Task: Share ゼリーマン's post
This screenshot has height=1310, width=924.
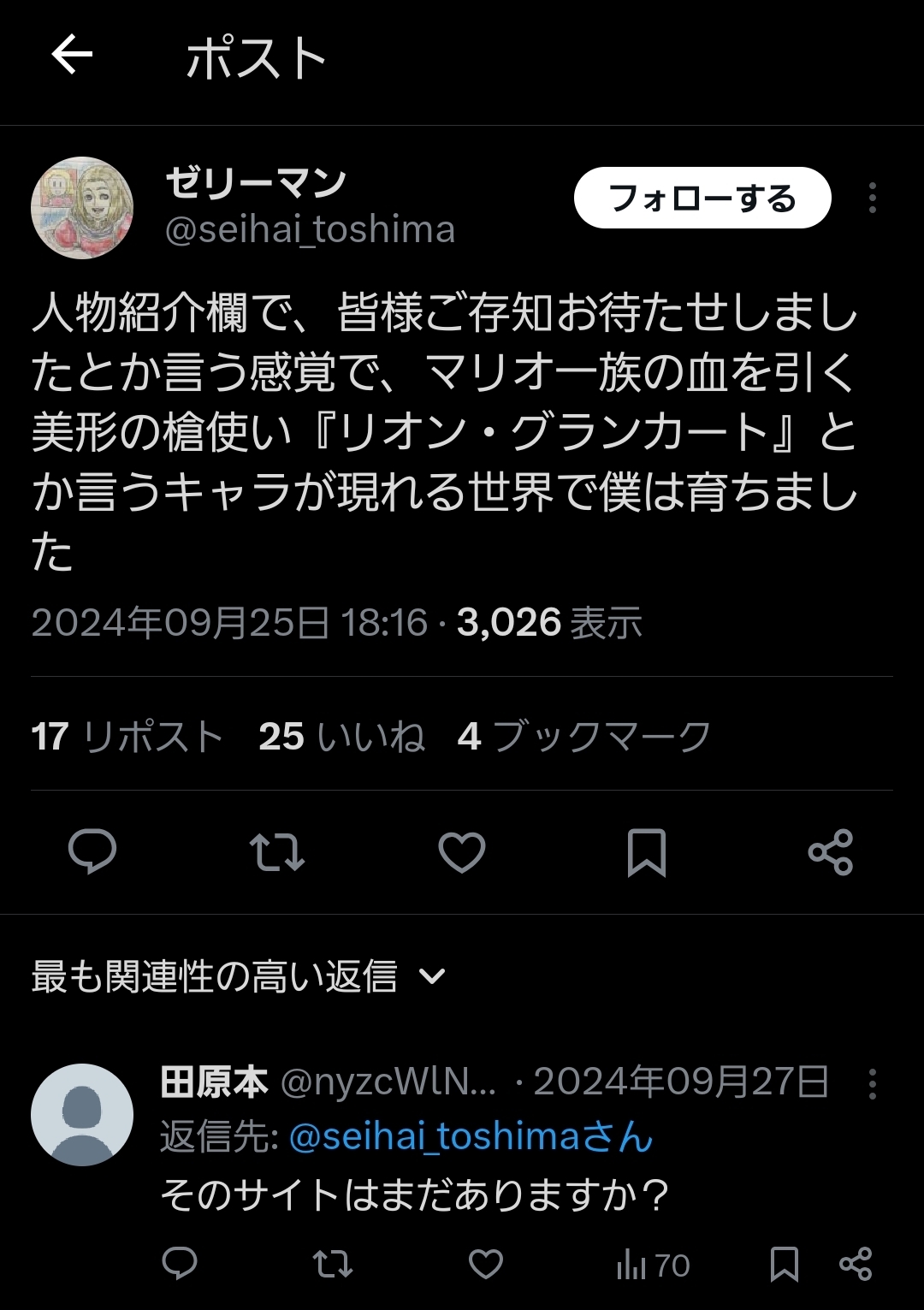Action: point(830,852)
